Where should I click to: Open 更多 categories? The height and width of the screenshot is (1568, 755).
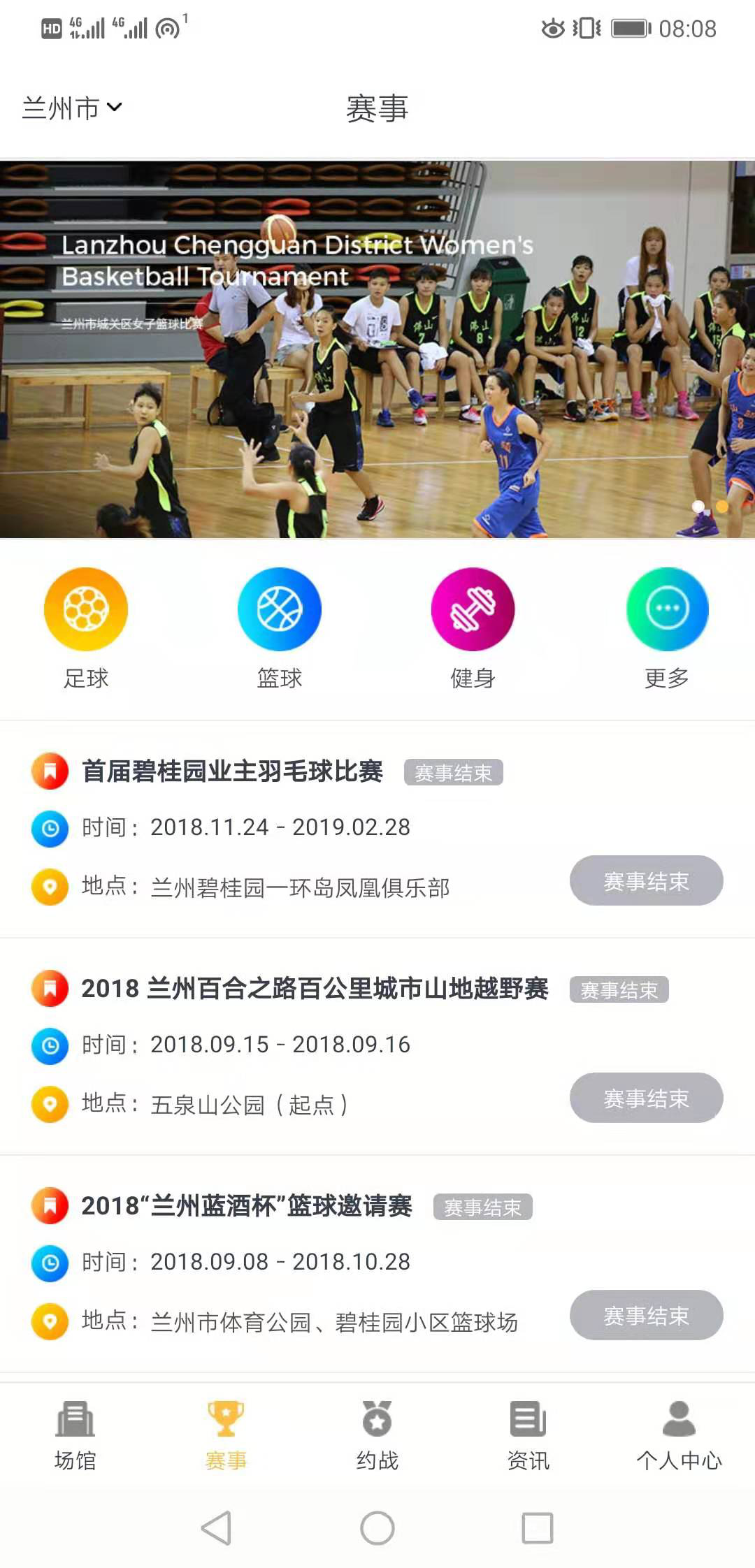pos(667,627)
